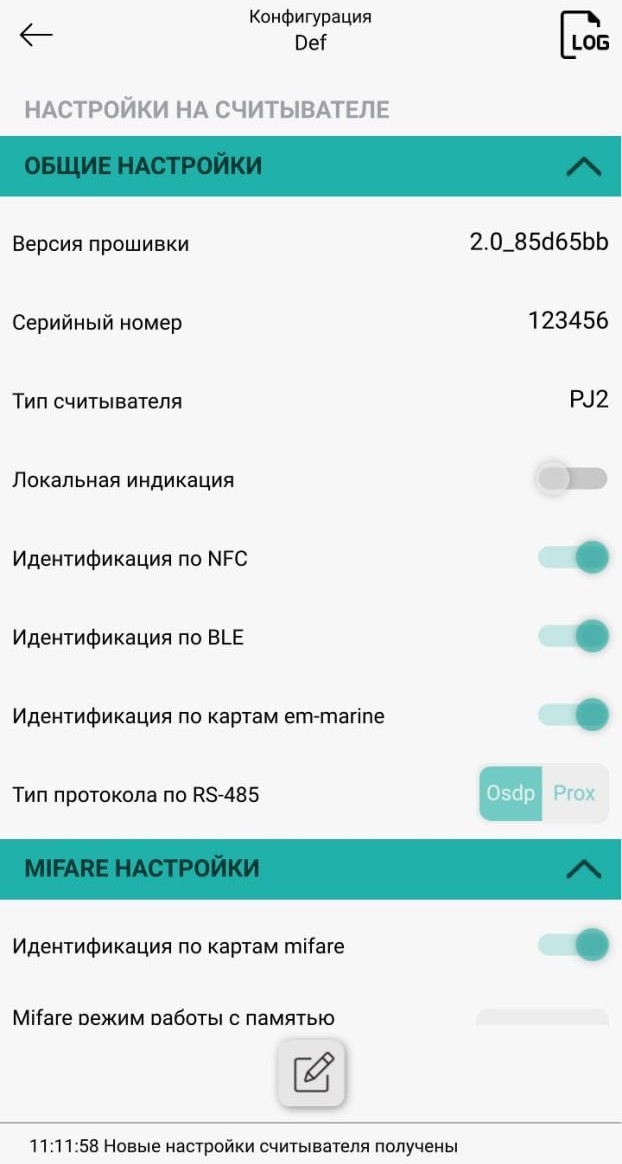Image resolution: width=622 pixels, height=1164 pixels.
Task: Disable Идентификация по BLE
Action: (x=573, y=636)
